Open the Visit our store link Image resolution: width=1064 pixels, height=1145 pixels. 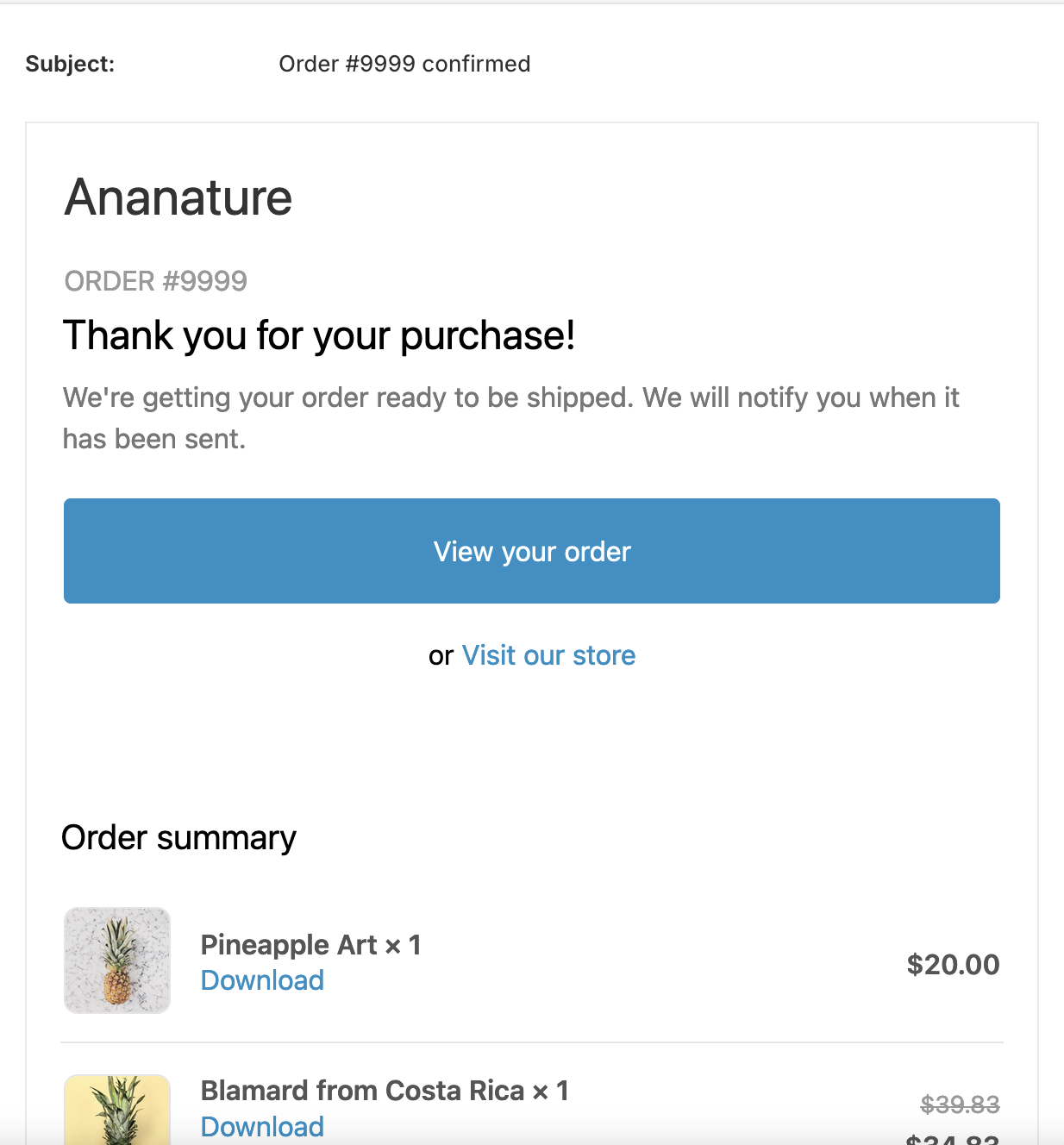[548, 655]
